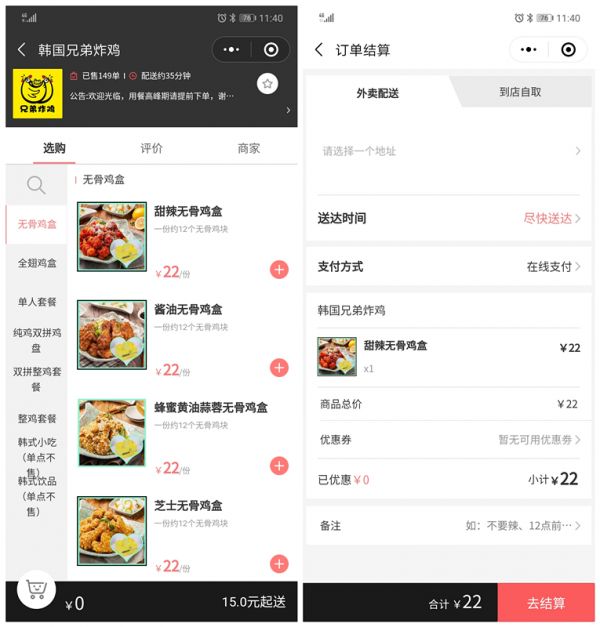Viewport: 600px width, 627px height.
Task: Go back from the 订单结算 page
Action: (319, 50)
